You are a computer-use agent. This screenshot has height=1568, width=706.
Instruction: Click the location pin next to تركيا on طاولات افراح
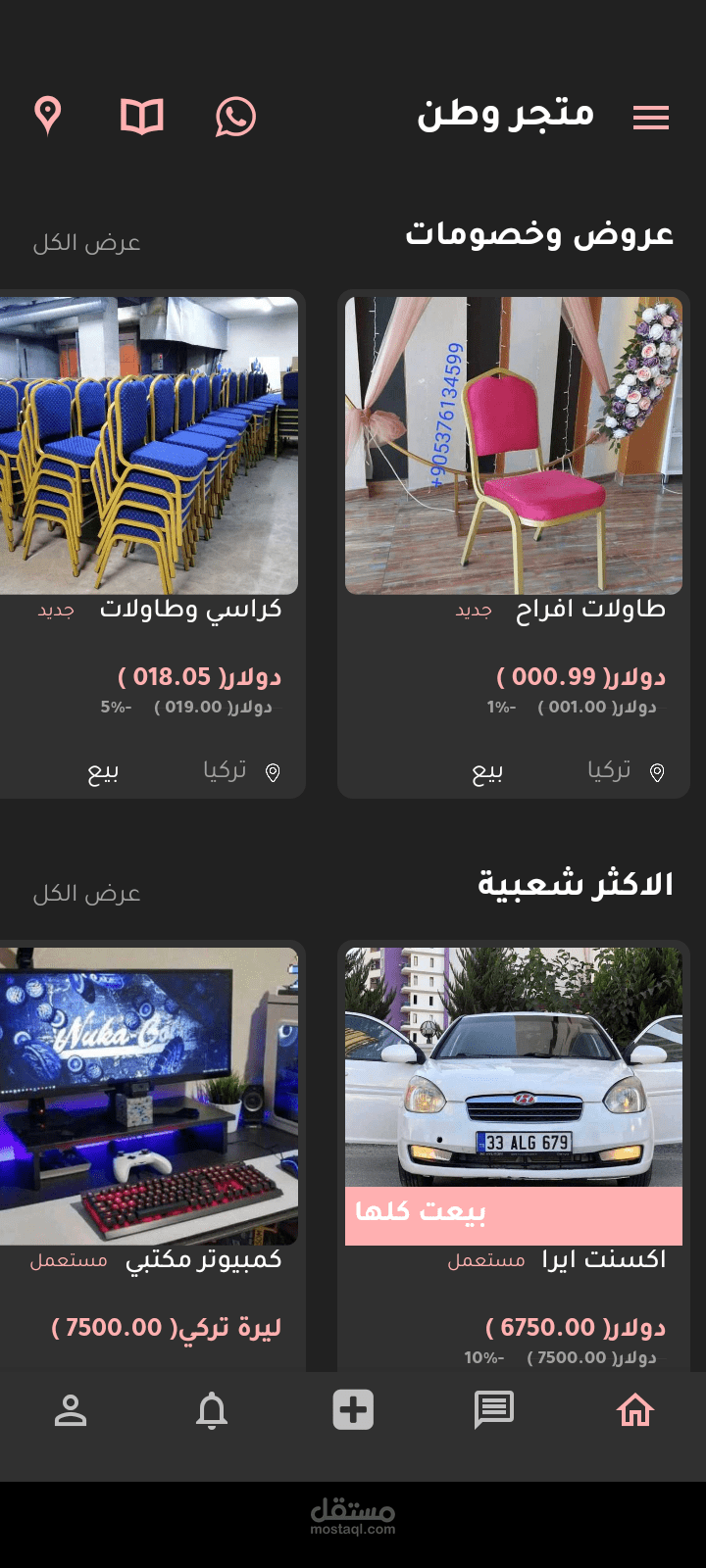[659, 771]
